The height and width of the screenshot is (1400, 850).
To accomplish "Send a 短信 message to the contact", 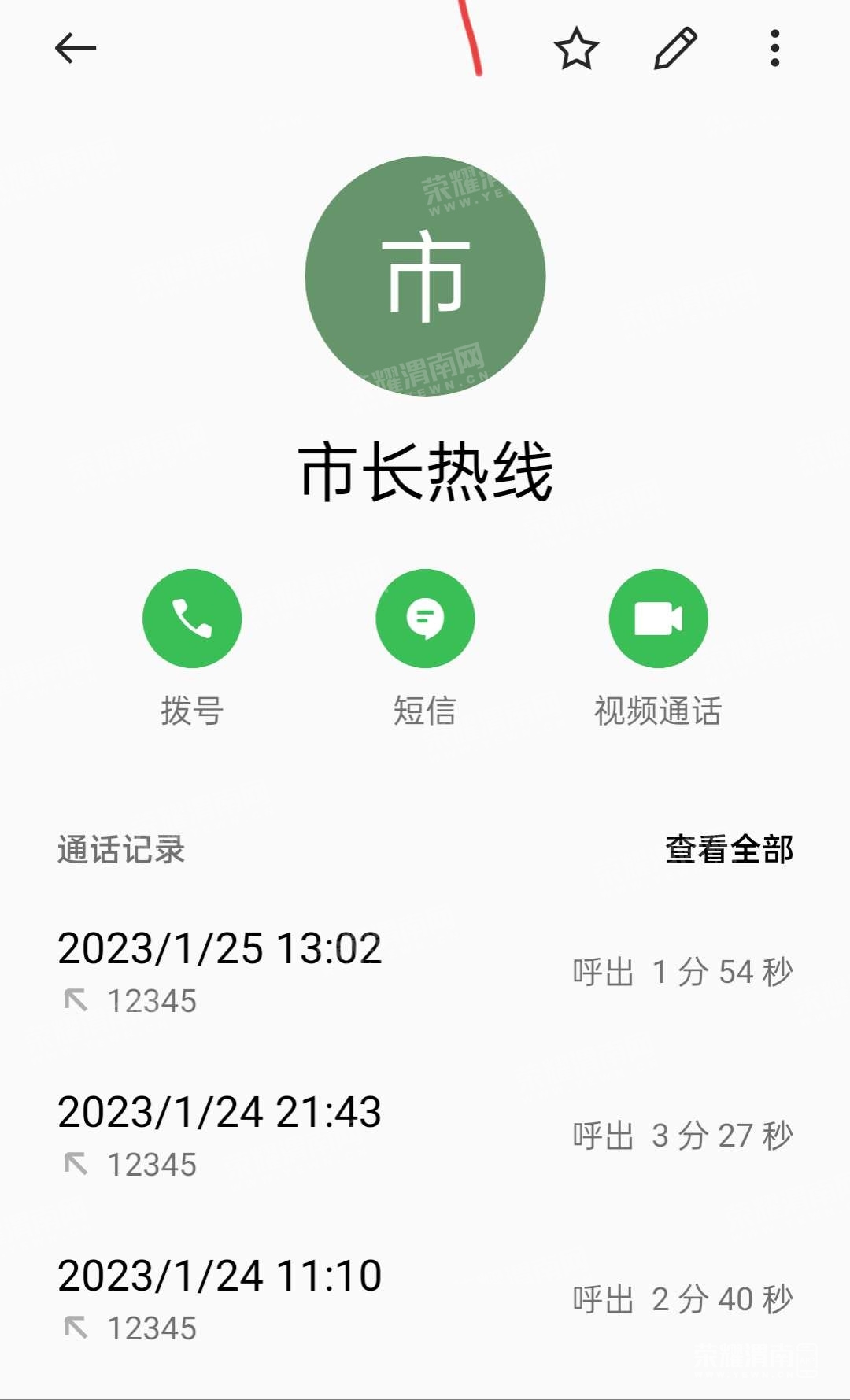I will [x=425, y=619].
